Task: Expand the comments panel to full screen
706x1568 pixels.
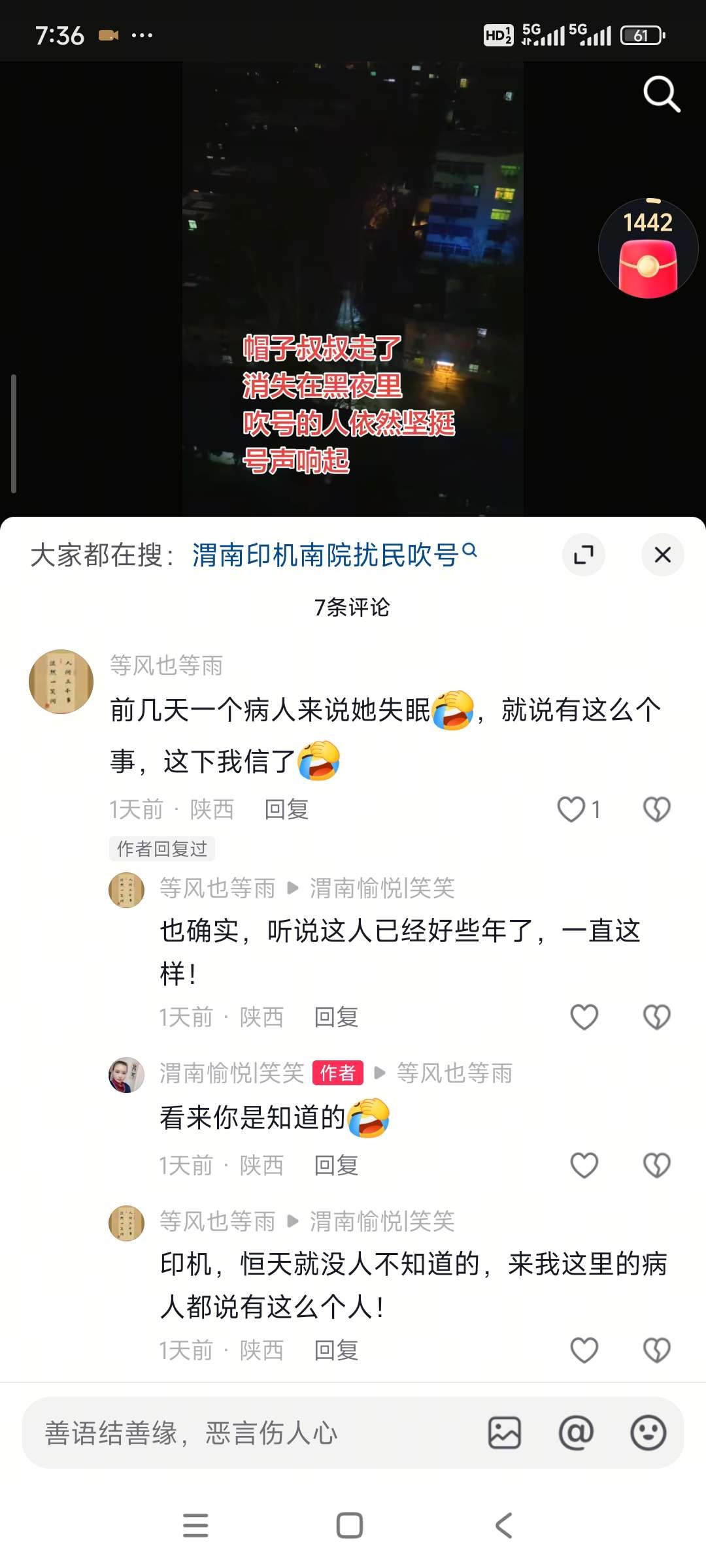Action: (x=583, y=555)
